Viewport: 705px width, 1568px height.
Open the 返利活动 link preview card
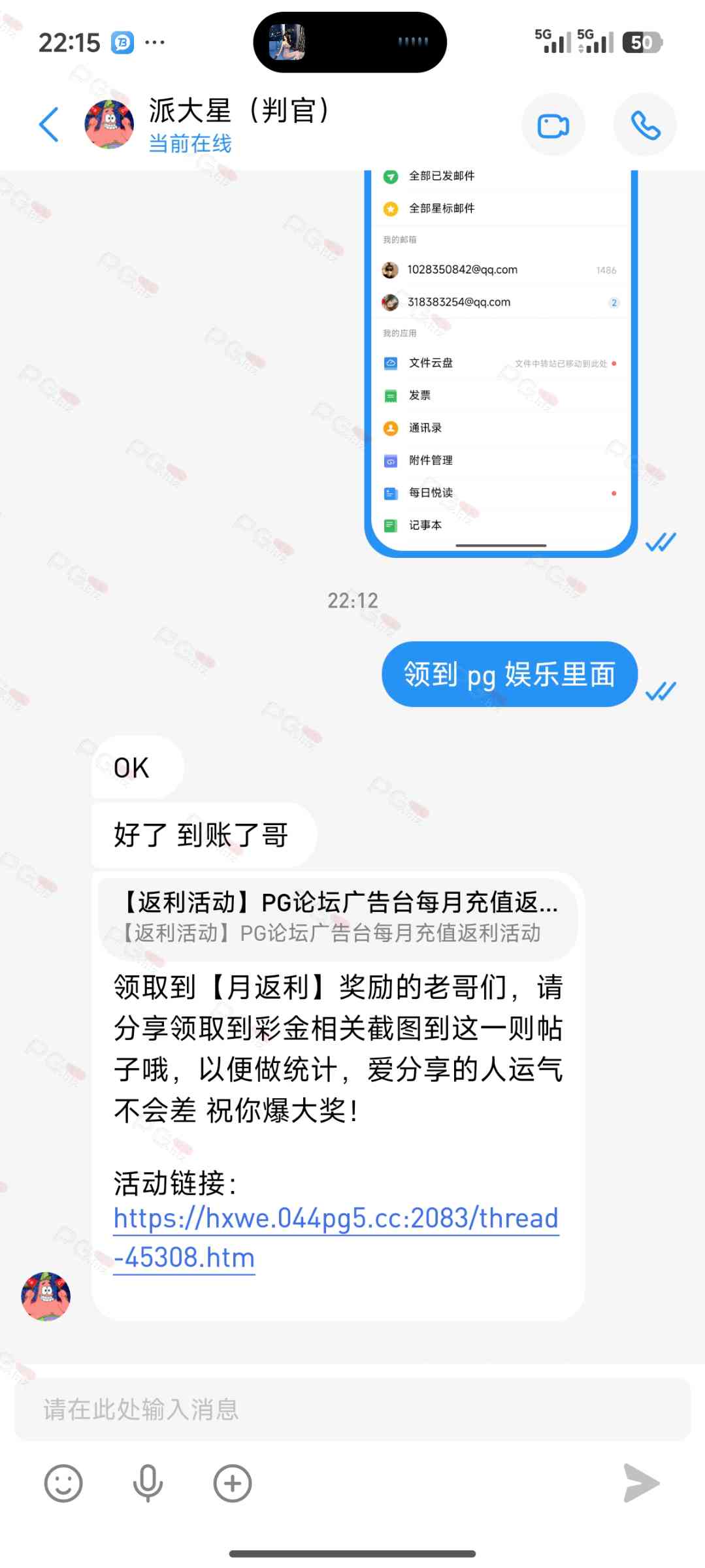pyautogui.click(x=338, y=917)
